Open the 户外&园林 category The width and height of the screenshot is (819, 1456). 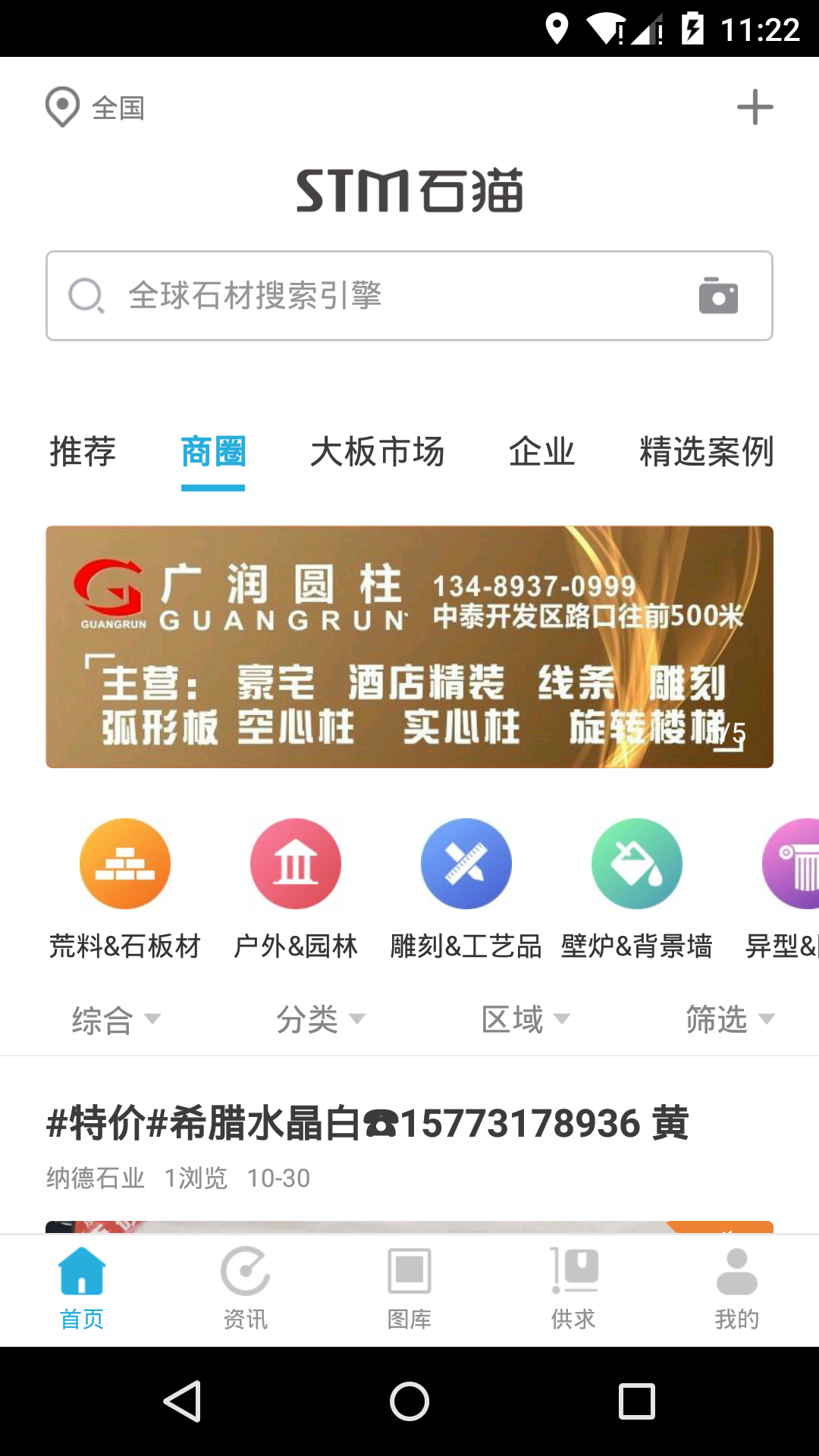click(296, 887)
